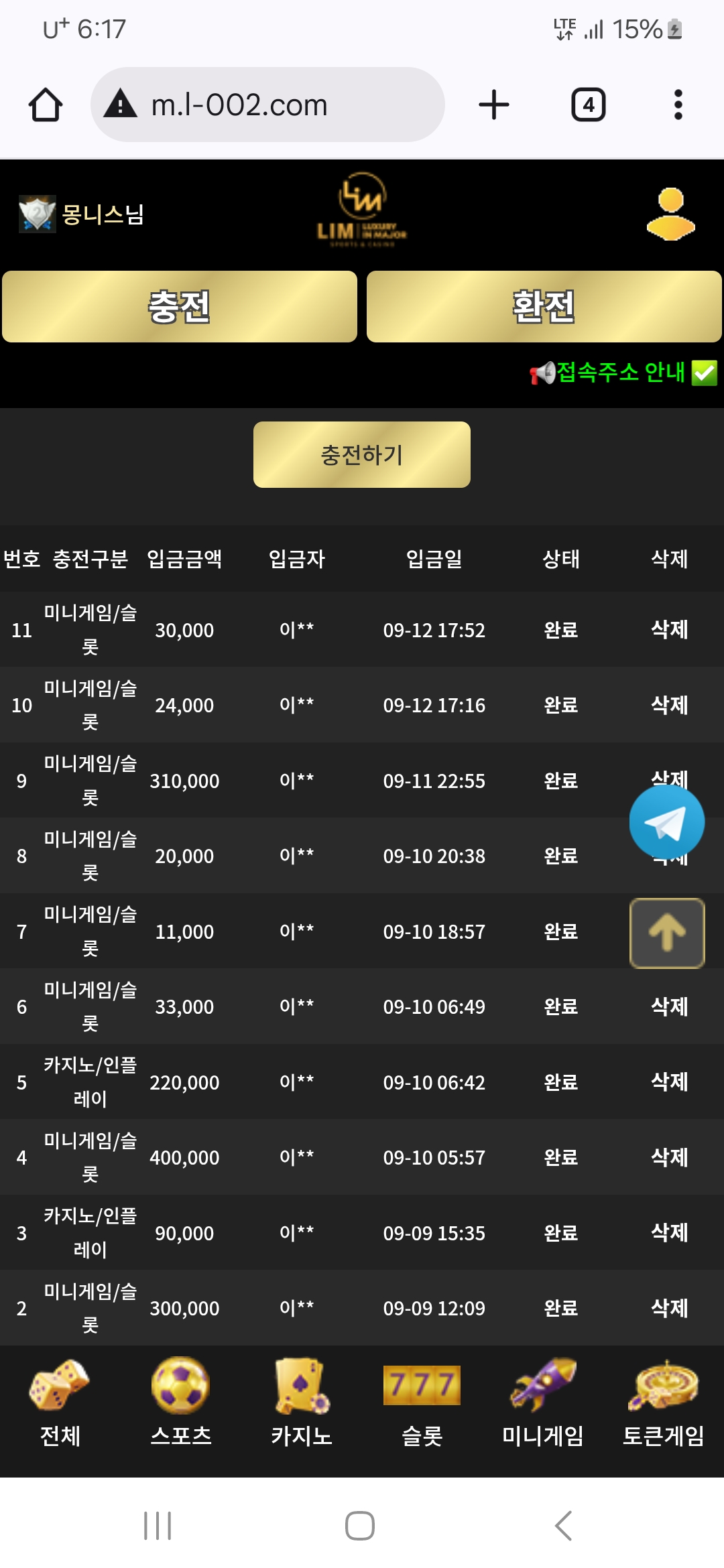The width and height of the screenshot is (724, 1568).
Task: Tap the 충전하기 button
Action: (x=362, y=455)
